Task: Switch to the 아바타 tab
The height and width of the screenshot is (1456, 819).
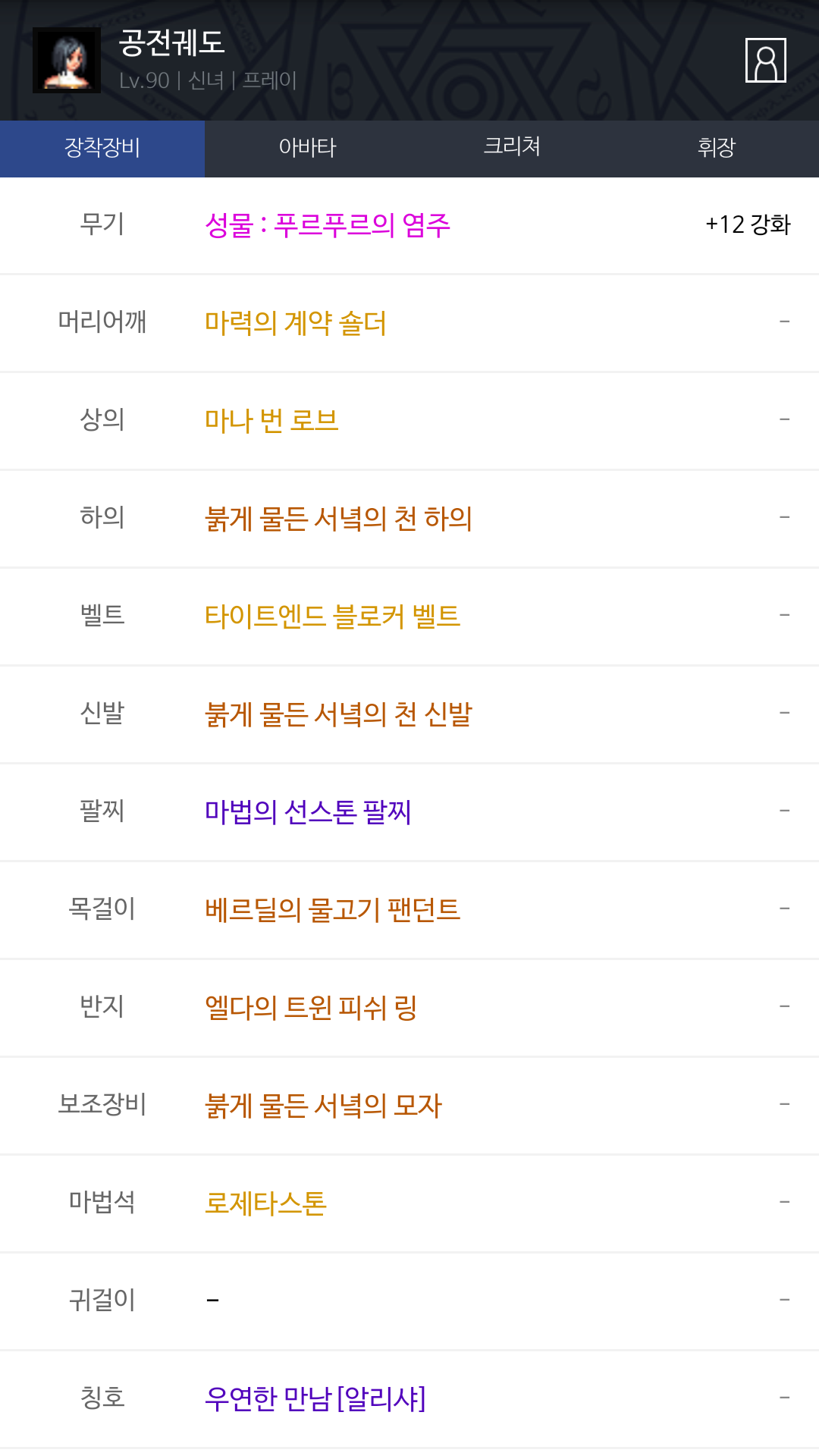Action: pyautogui.click(x=307, y=149)
